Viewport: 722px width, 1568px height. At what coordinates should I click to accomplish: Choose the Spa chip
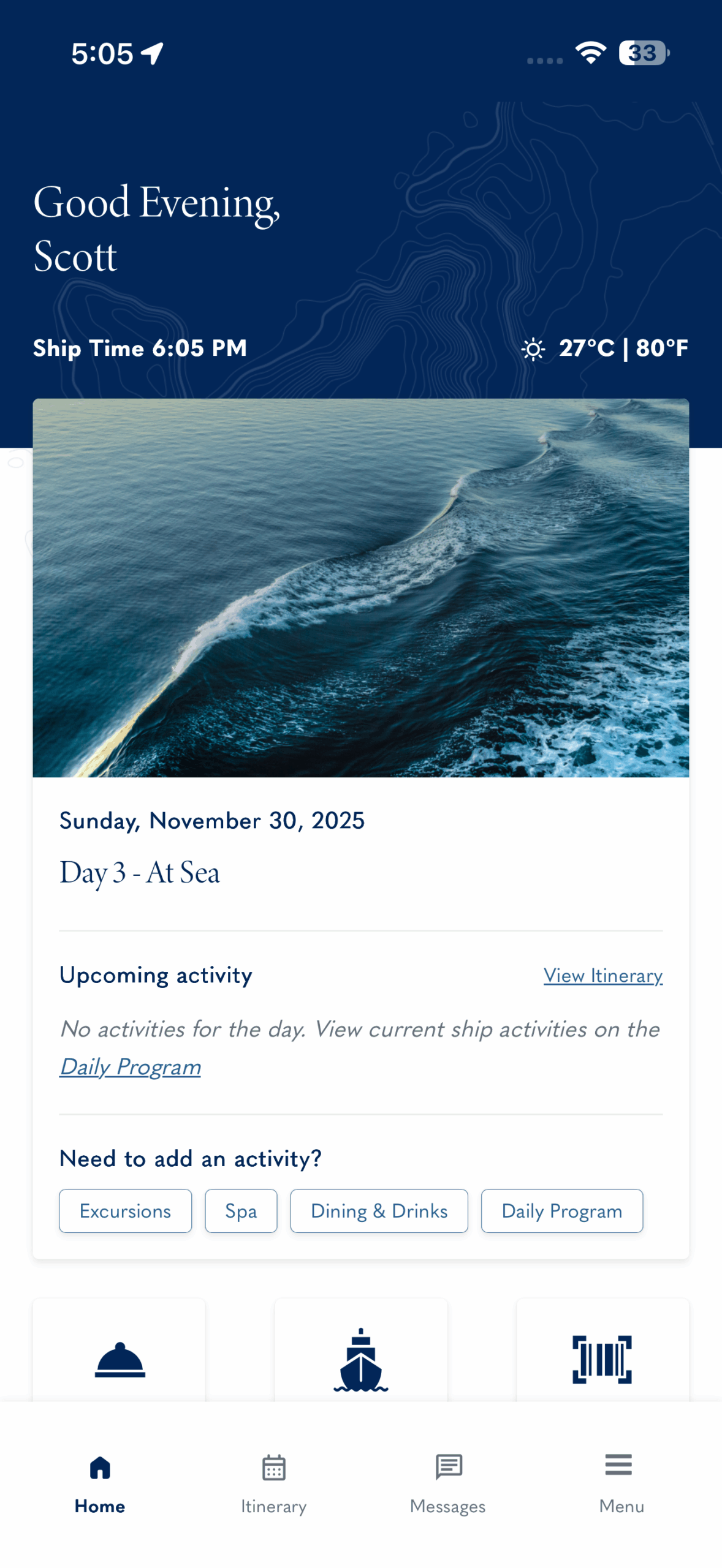click(241, 1210)
